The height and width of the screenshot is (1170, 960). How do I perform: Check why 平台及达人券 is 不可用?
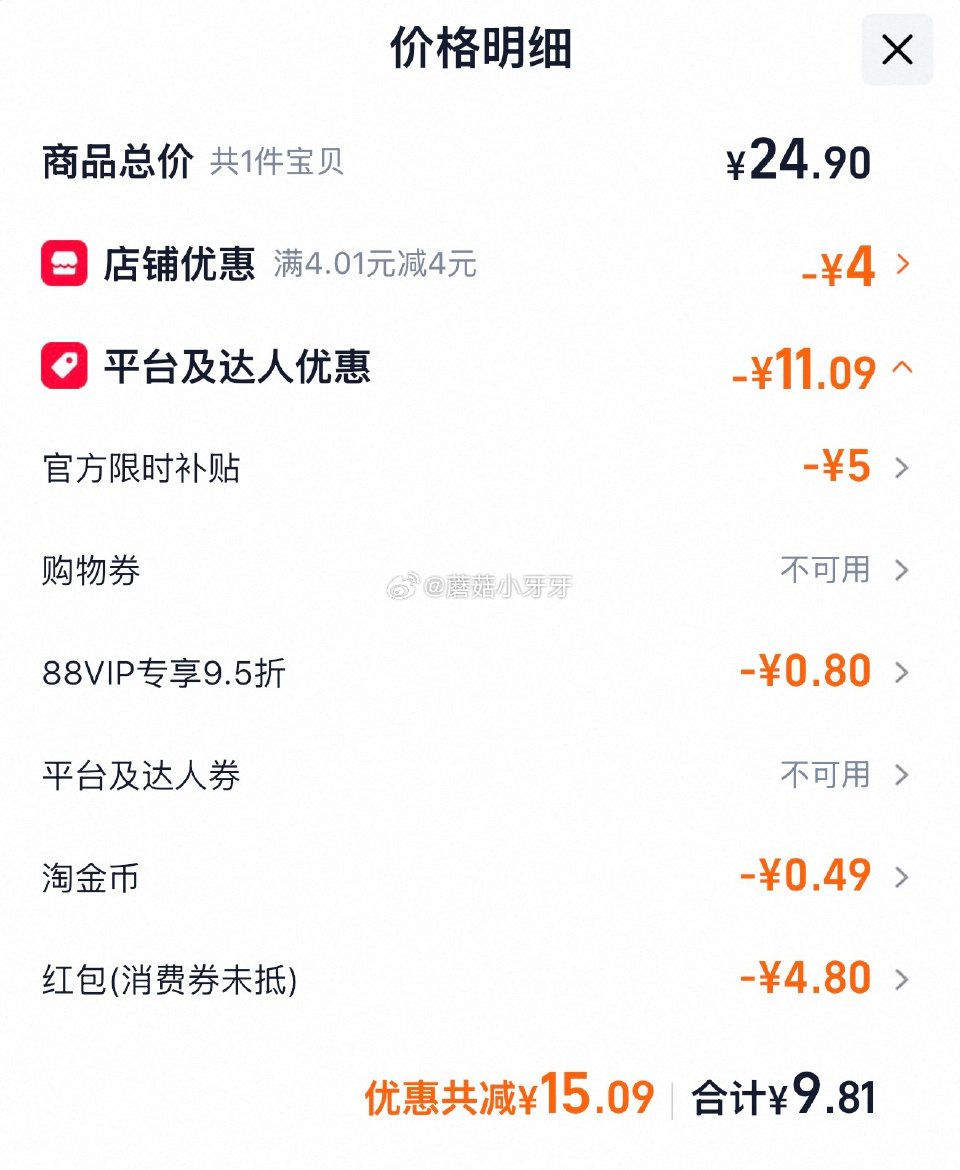[x=903, y=775]
